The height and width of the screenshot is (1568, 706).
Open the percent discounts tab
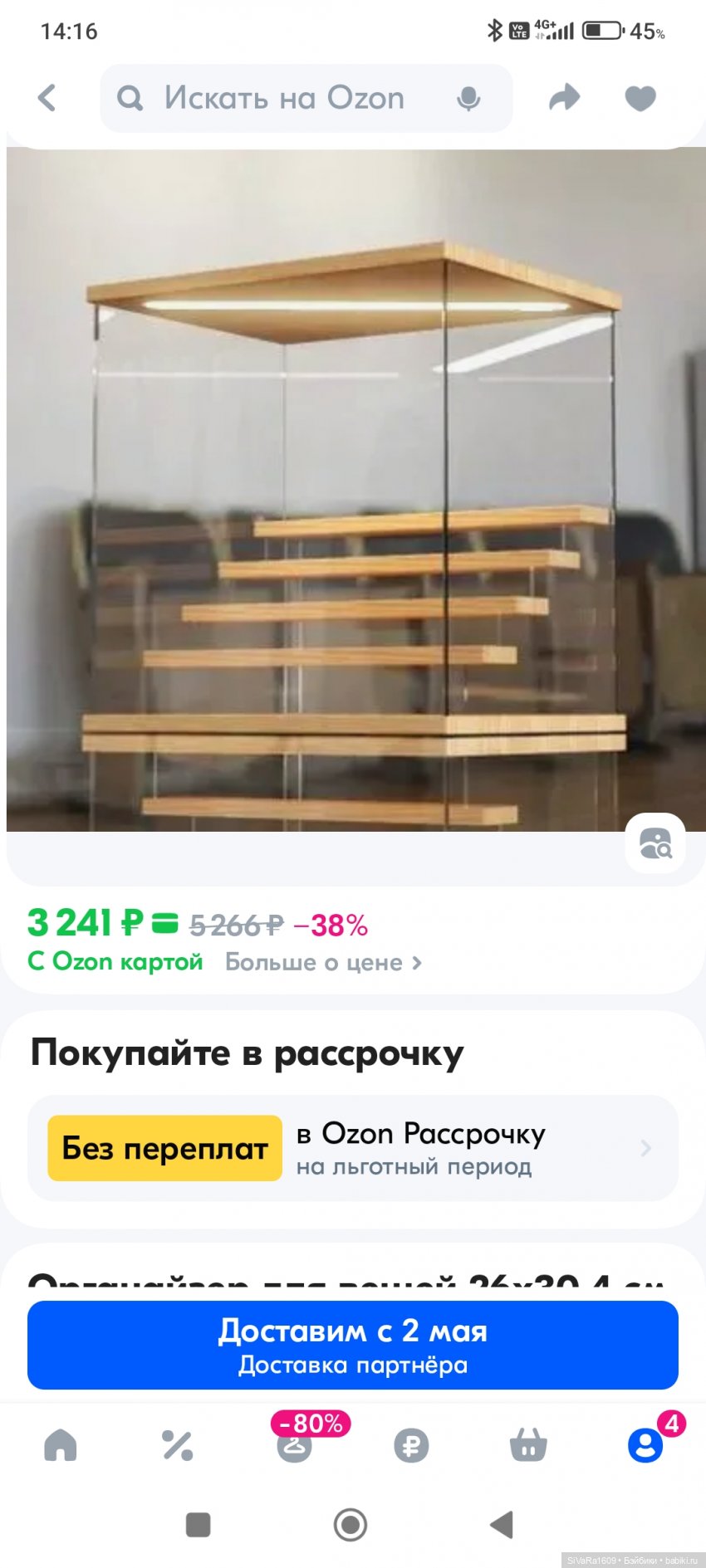coord(177,1445)
